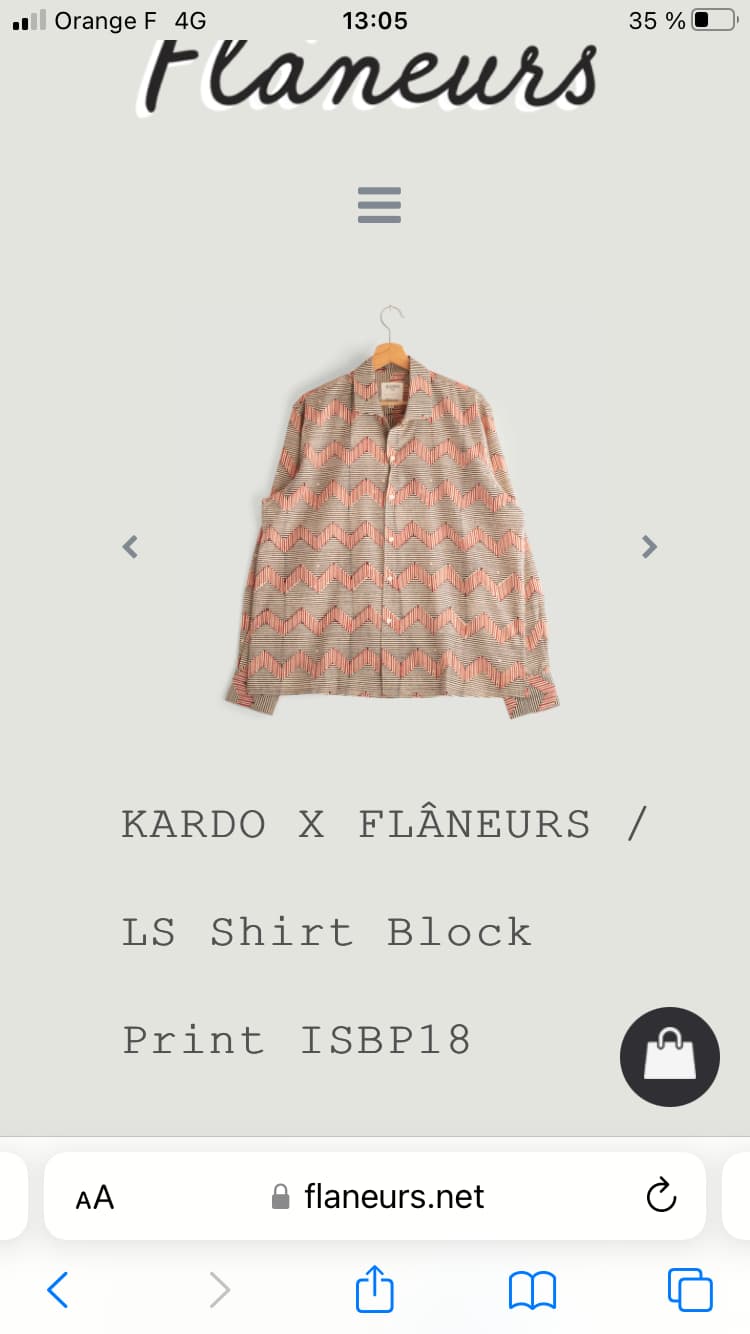Show the previous product image

(x=130, y=546)
